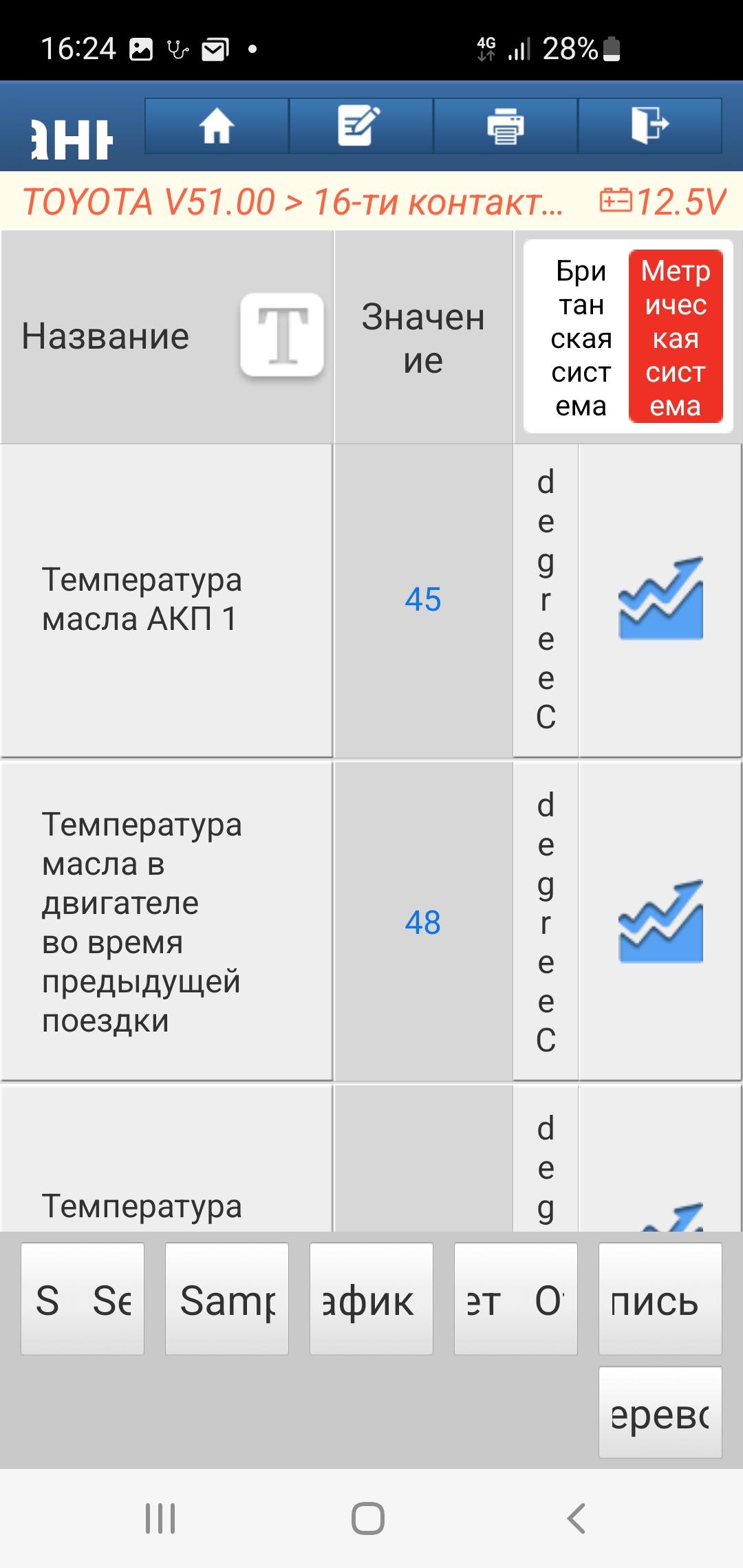Tap the S Se button
Image resolution: width=743 pixels, height=1568 pixels.
(x=83, y=1299)
